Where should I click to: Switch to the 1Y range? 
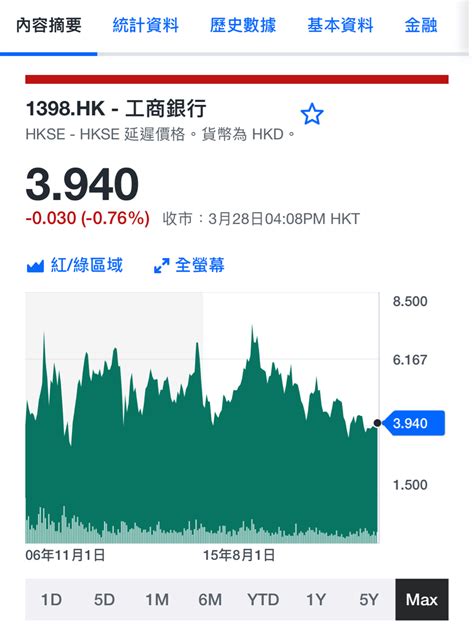(316, 599)
